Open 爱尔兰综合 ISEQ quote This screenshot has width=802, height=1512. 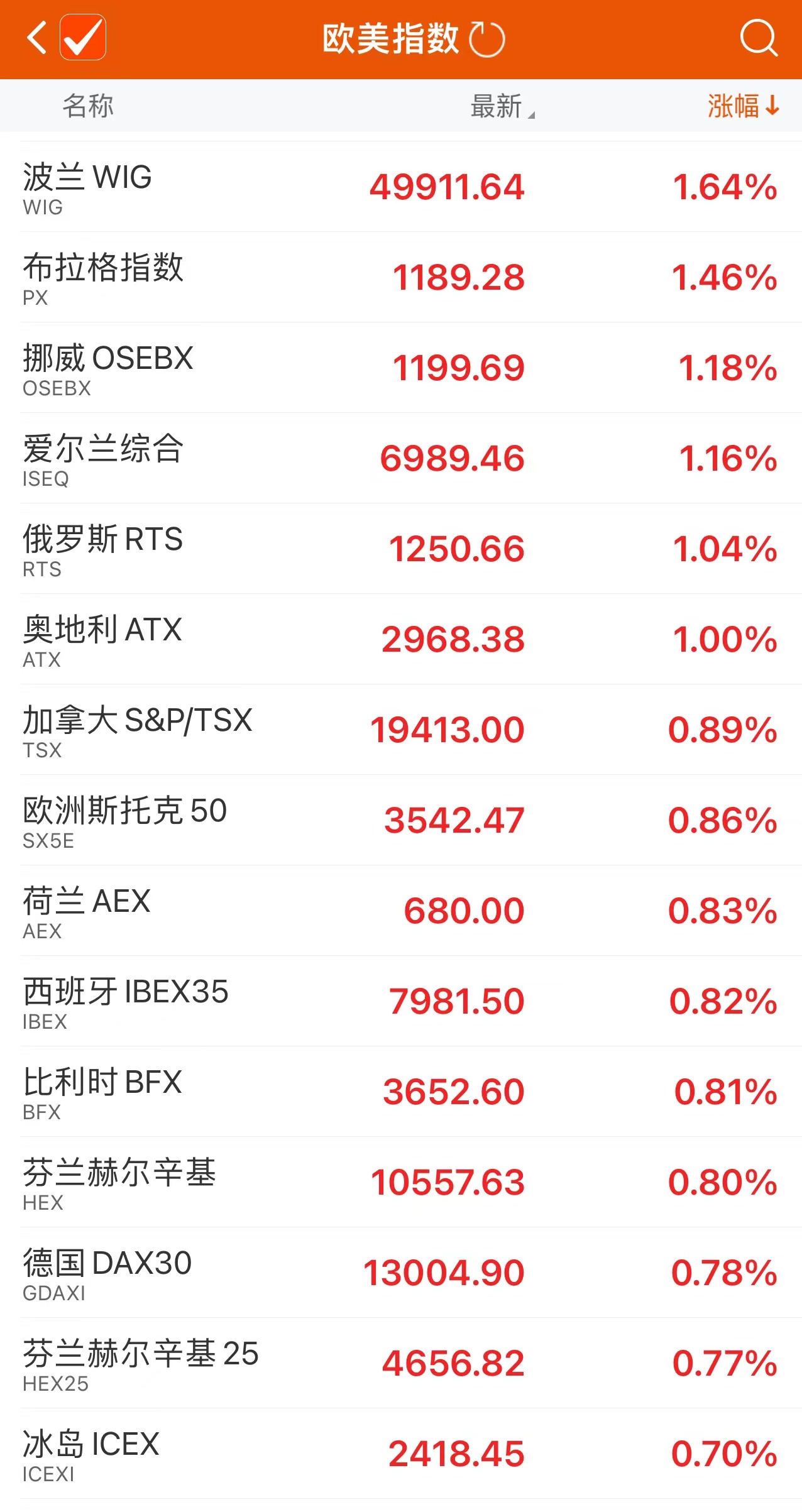[x=401, y=459]
